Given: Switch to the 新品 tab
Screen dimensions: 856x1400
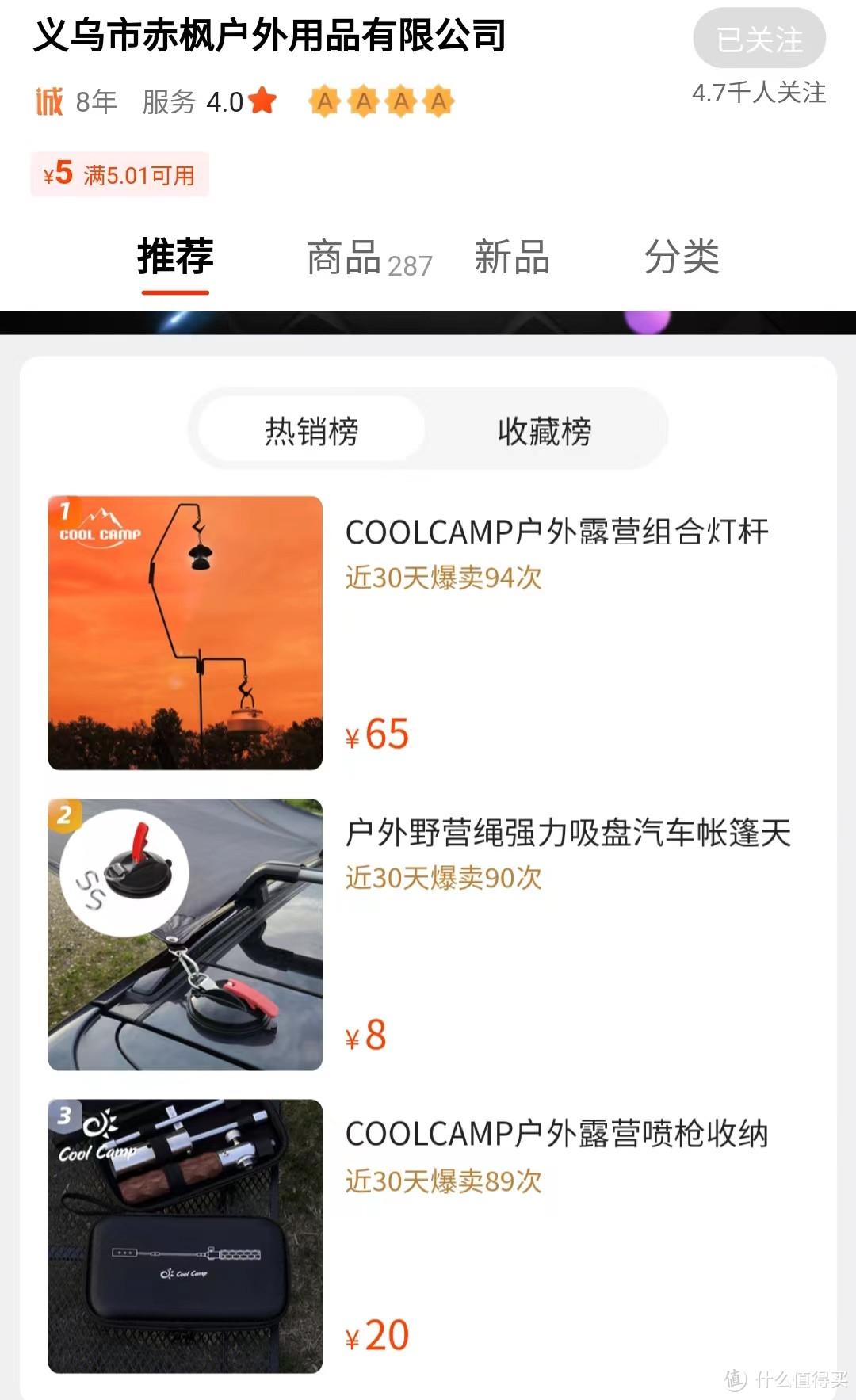Looking at the screenshot, I should coord(512,257).
